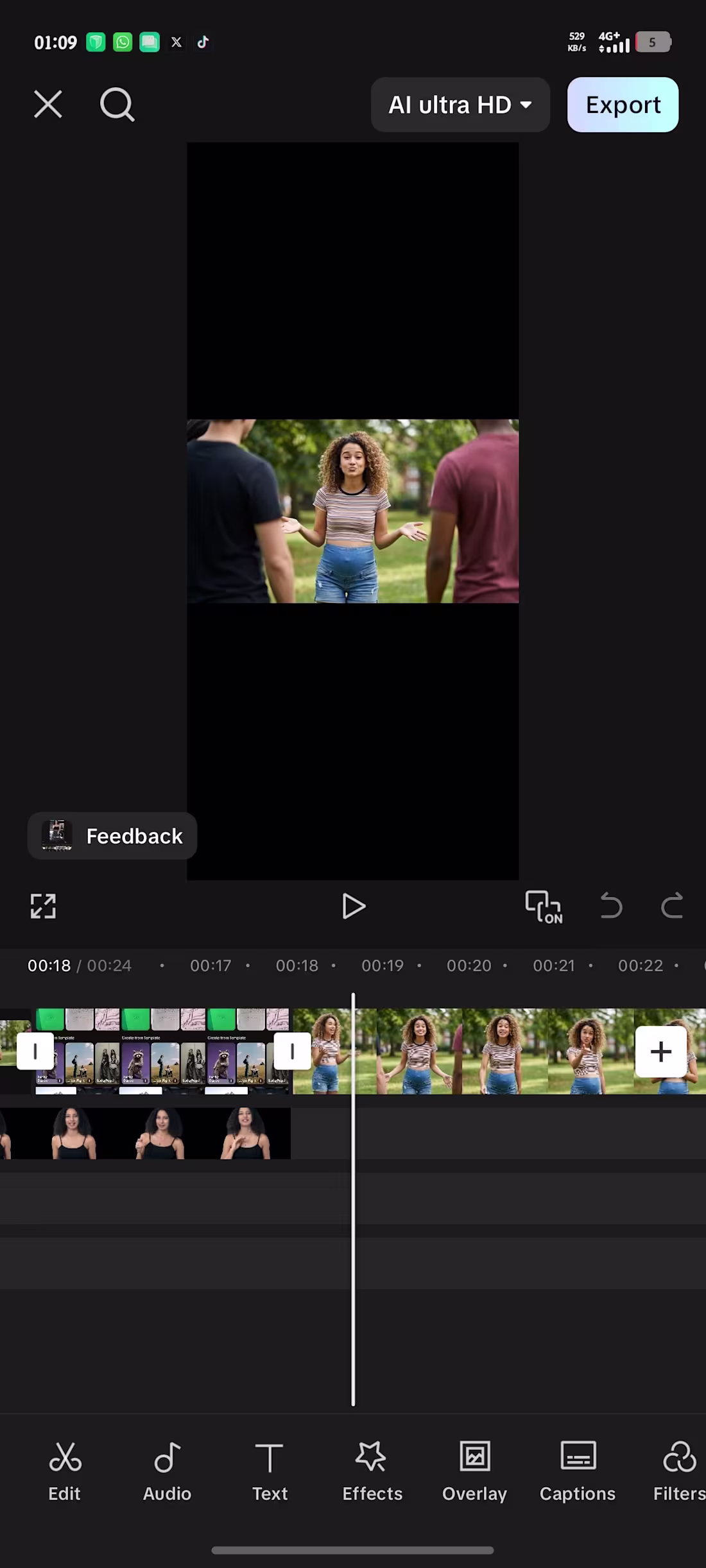Open the search icon
Viewport: 706px width, 1568px height.
pyautogui.click(x=117, y=104)
